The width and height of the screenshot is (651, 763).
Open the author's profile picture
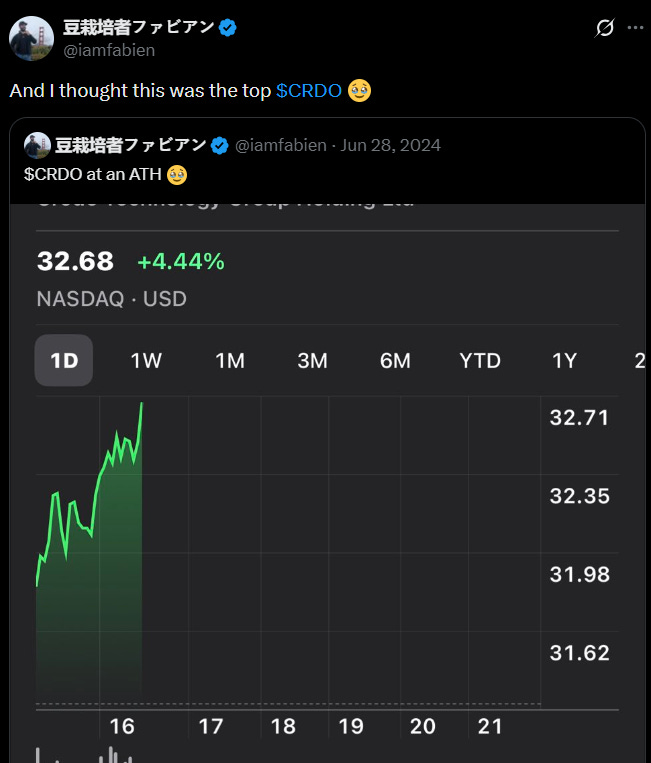point(31,38)
